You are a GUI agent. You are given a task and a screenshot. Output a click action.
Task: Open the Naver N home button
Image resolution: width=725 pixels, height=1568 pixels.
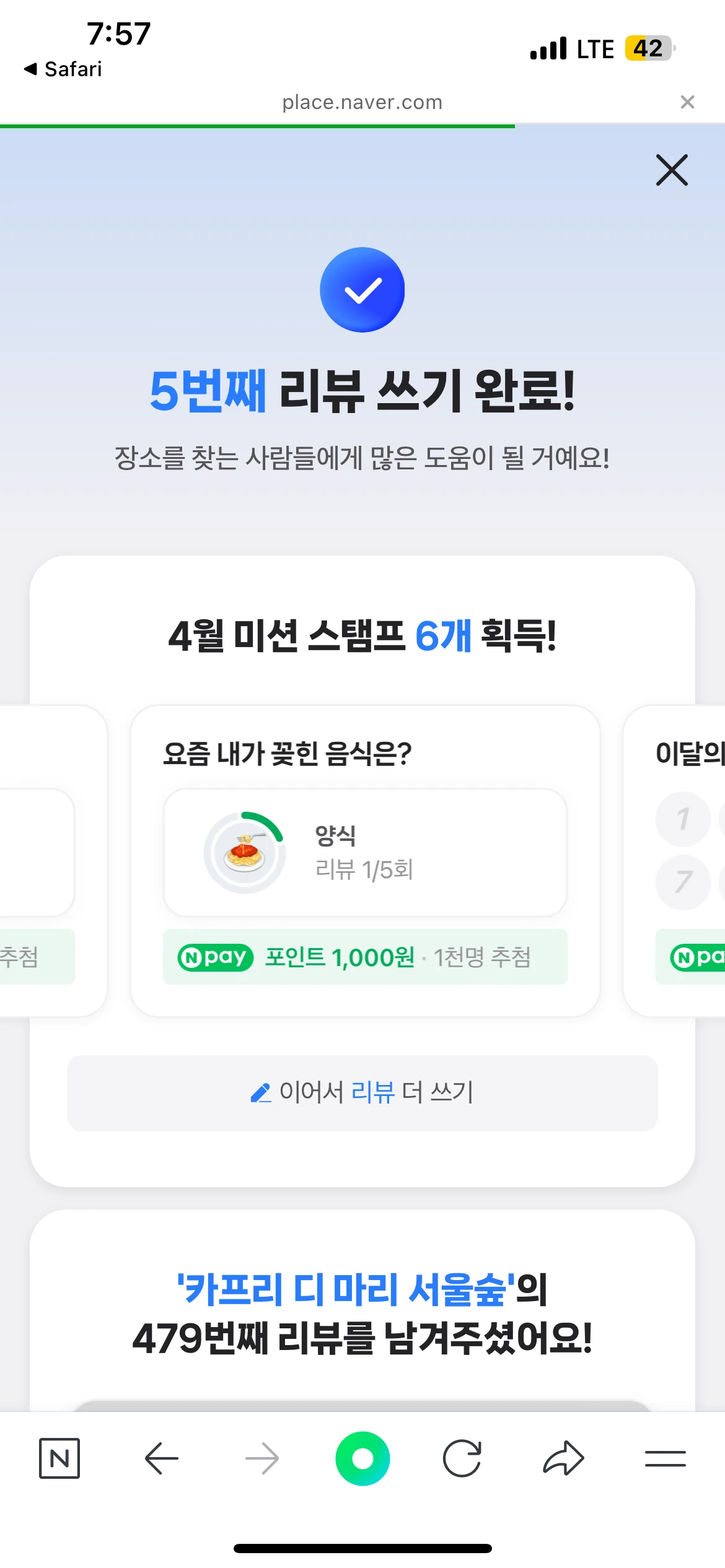point(59,1458)
